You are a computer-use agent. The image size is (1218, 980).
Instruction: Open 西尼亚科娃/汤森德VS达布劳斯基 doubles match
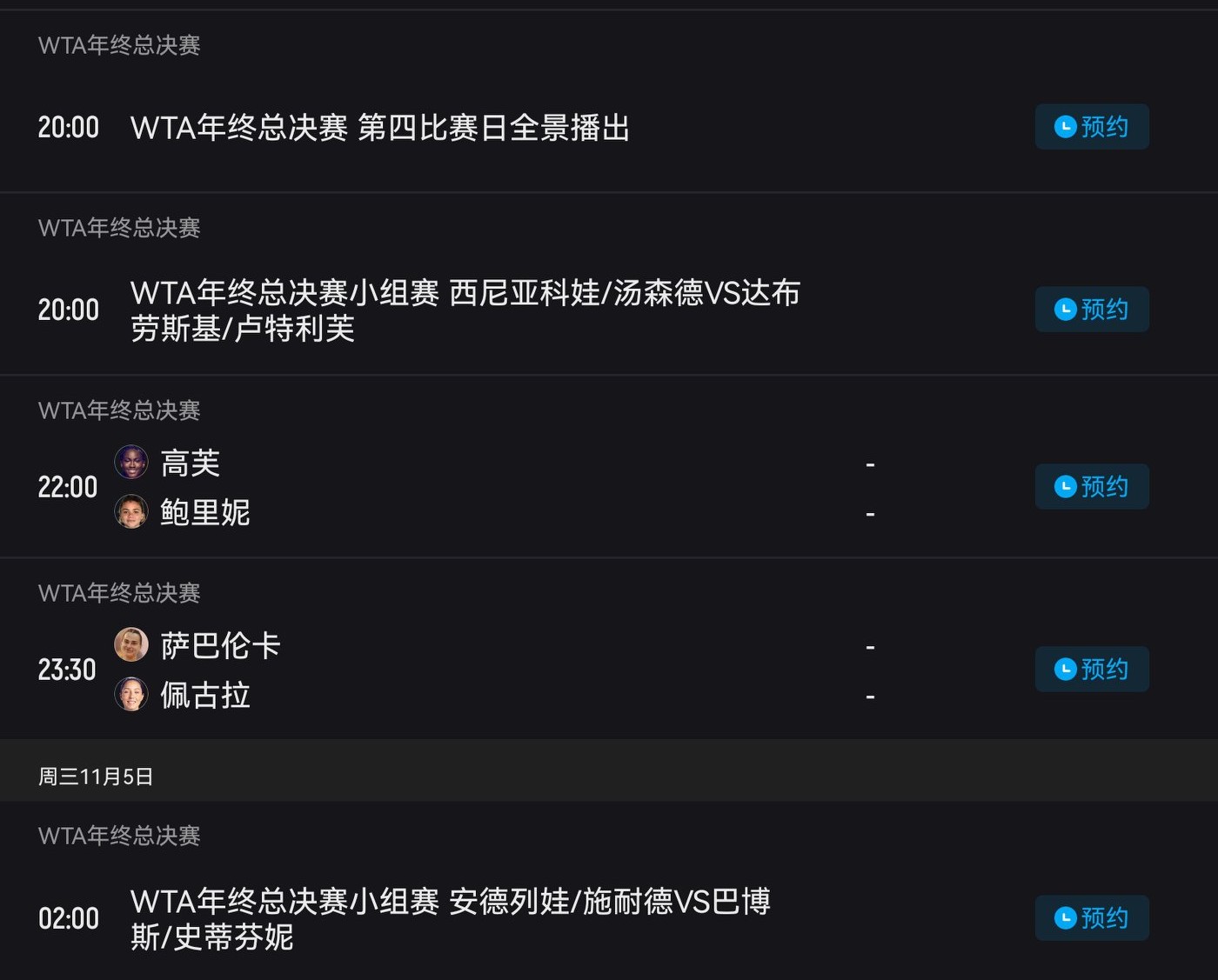click(465, 310)
